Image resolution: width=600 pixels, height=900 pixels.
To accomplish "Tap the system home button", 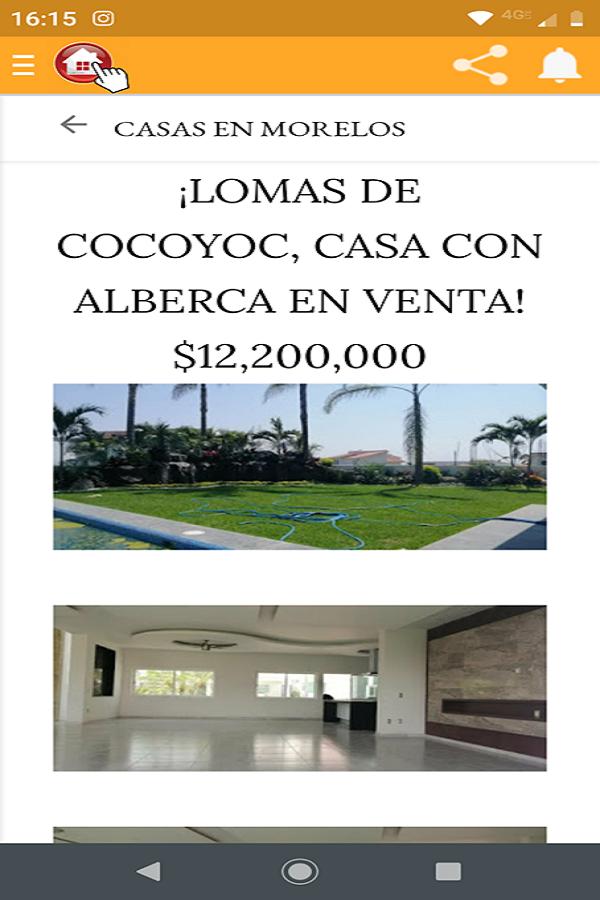I will [x=300, y=871].
